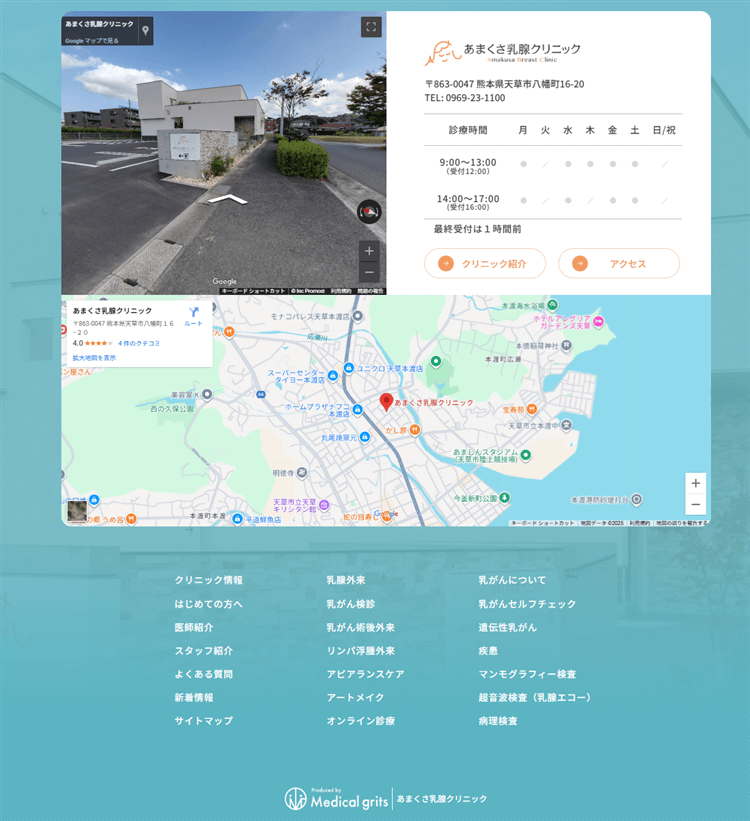Tap the street view compass
This screenshot has width=750, height=821.
tap(369, 211)
